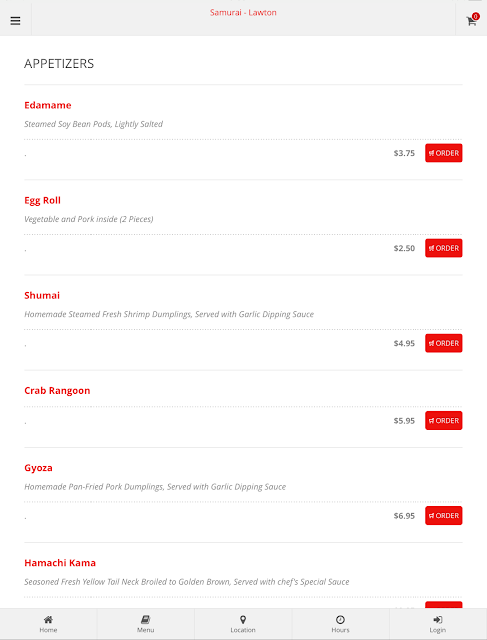Open the shopping cart
This screenshot has width=487, height=640.
[472, 20]
